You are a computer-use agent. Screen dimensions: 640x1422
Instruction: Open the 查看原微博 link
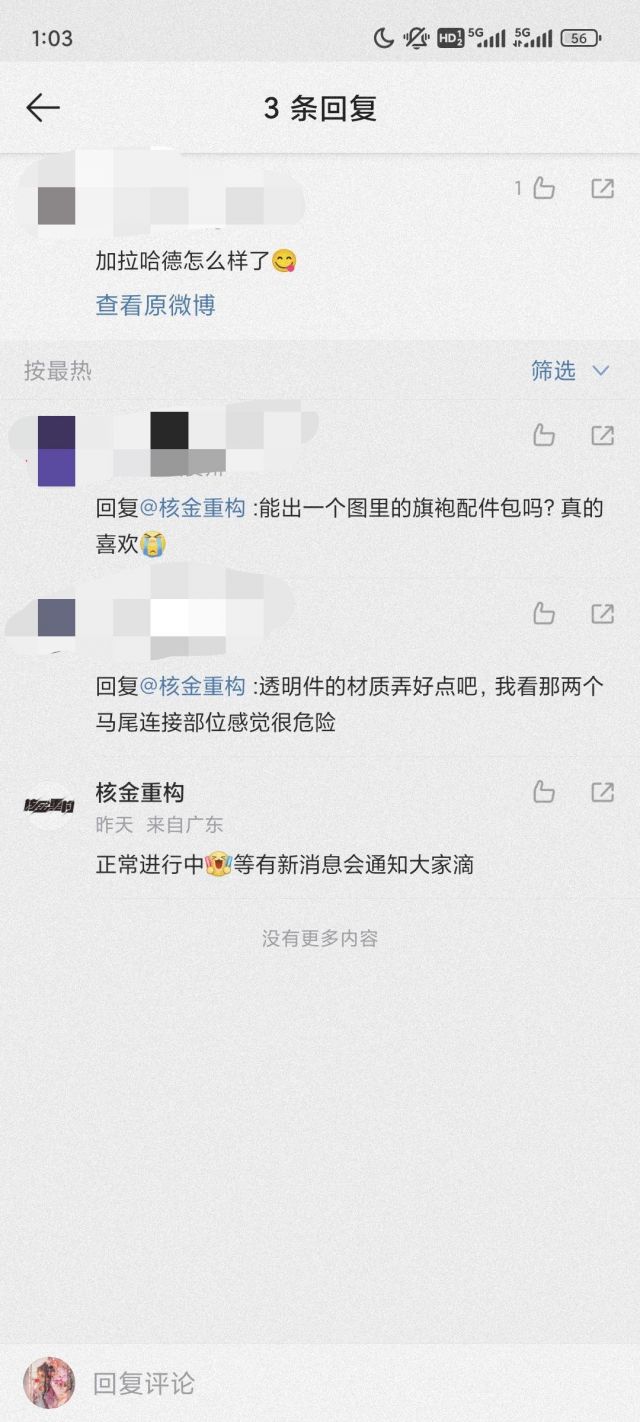coord(155,305)
